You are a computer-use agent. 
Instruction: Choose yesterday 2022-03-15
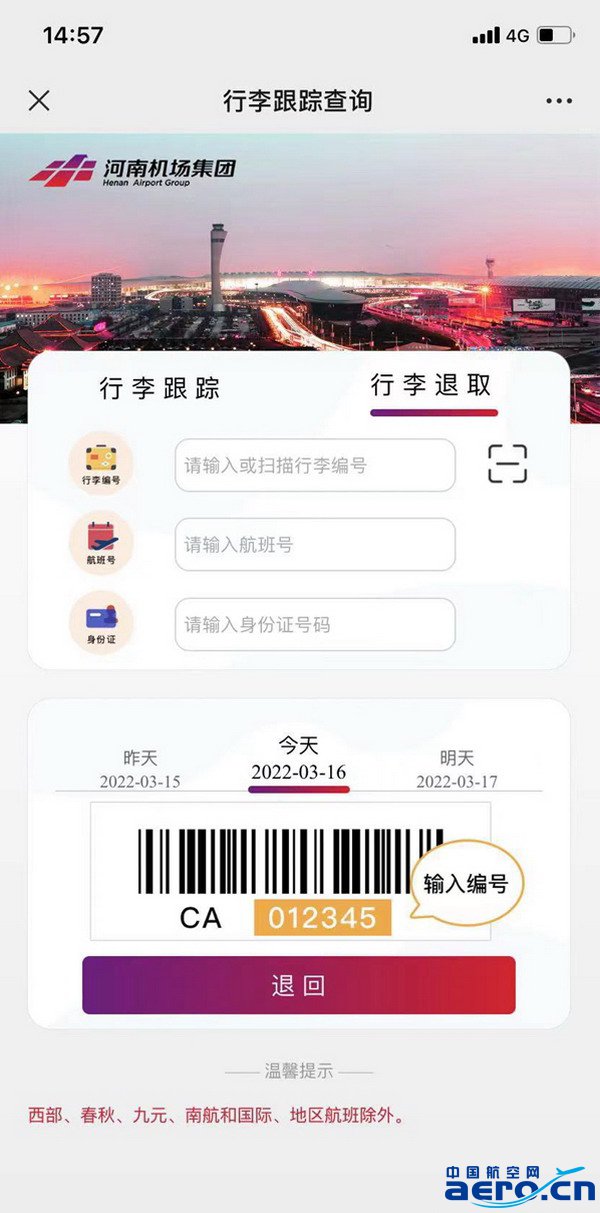pos(140,770)
